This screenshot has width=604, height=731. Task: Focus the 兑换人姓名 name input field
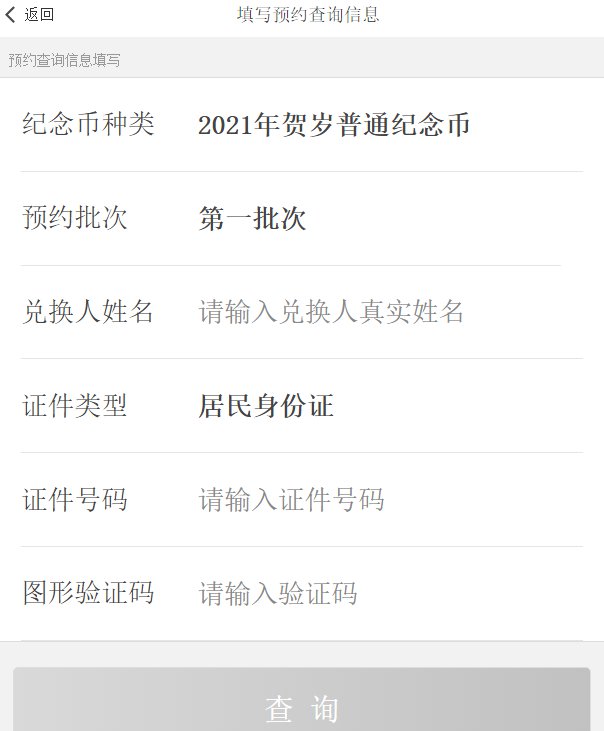click(x=331, y=312)
